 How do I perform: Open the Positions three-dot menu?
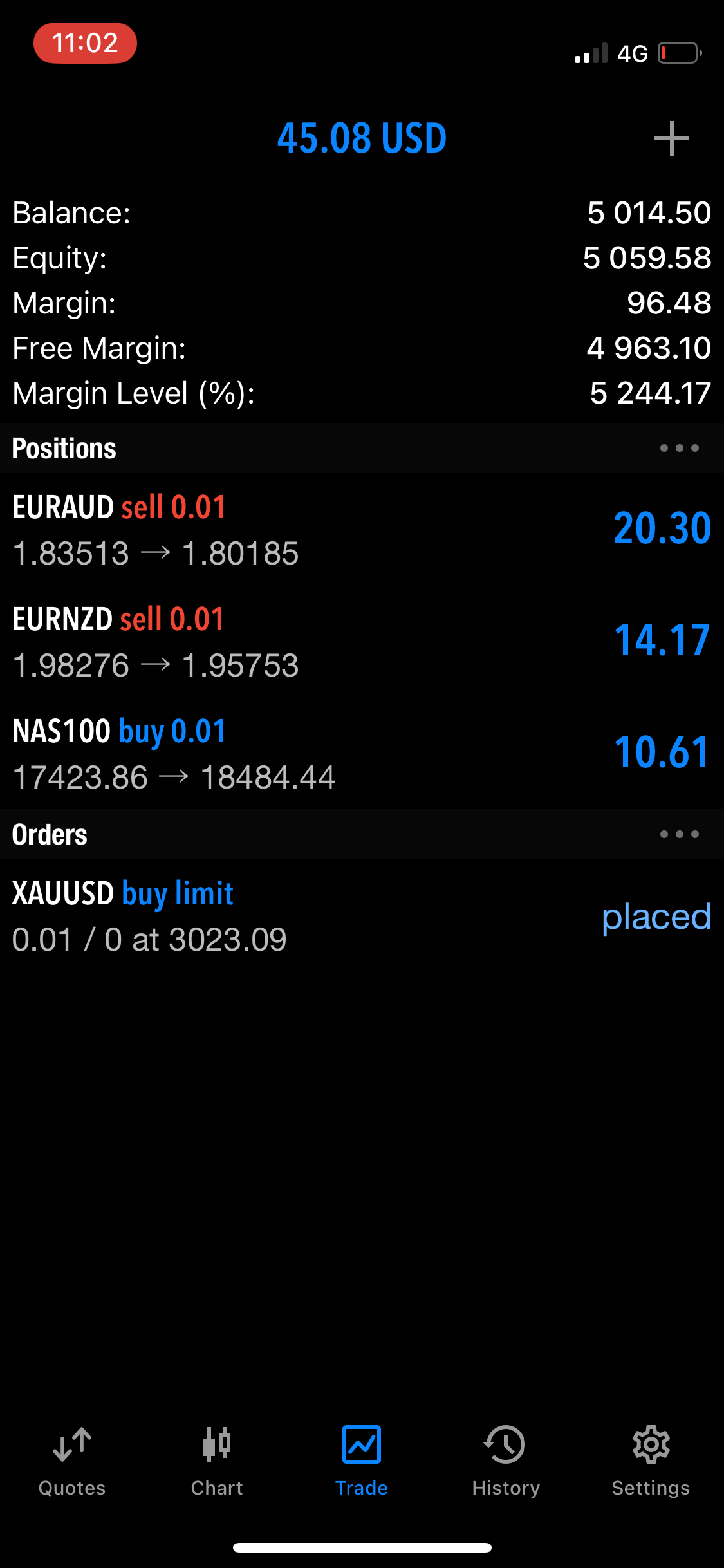[x=679, y=448]
